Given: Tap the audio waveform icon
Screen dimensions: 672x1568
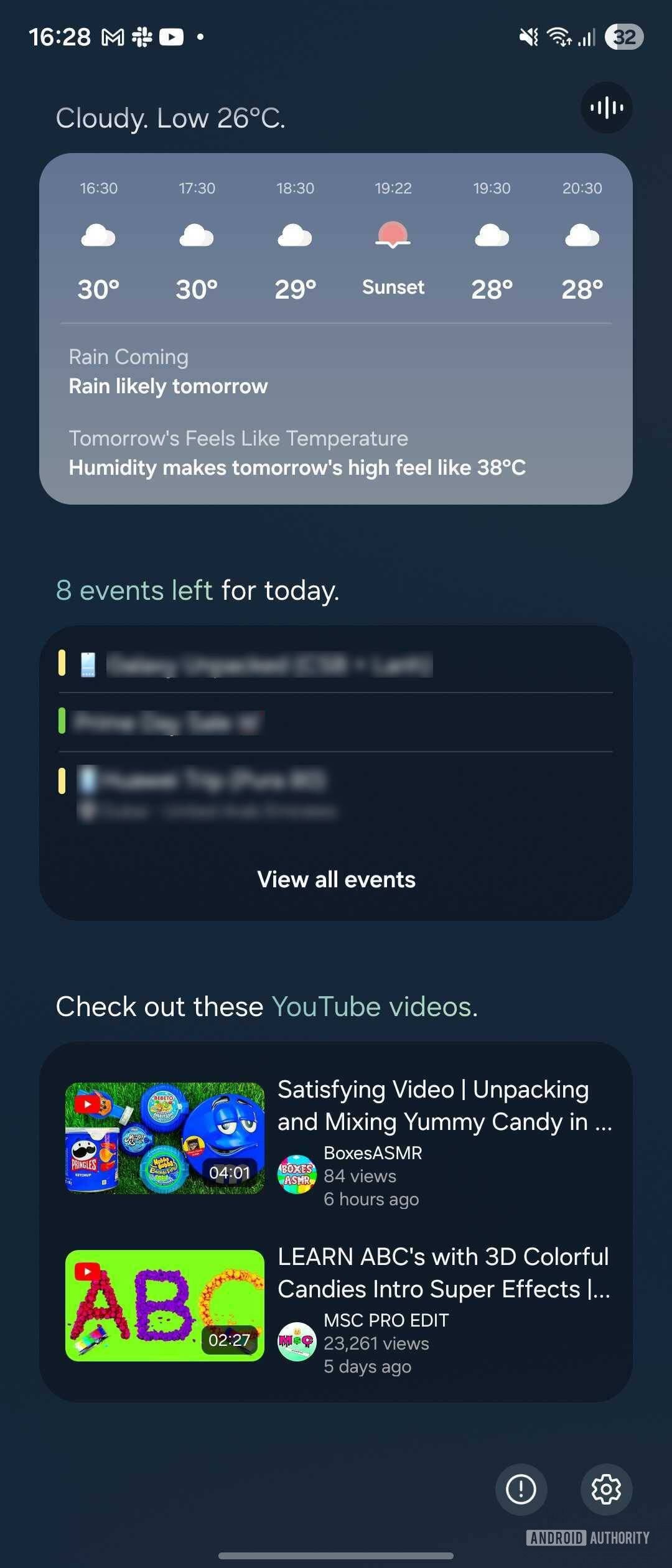Looking at the screenshot, I should (606, 108).
